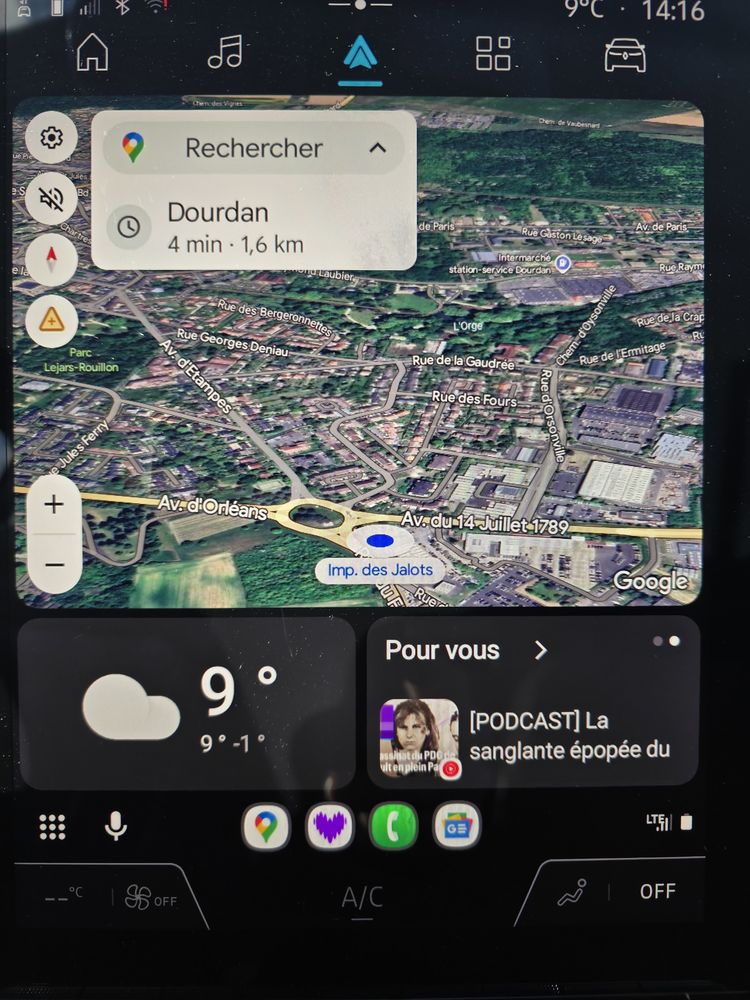Open the home tab
750x1000 pixels.
pyautogui.click(x=92, y=52)
